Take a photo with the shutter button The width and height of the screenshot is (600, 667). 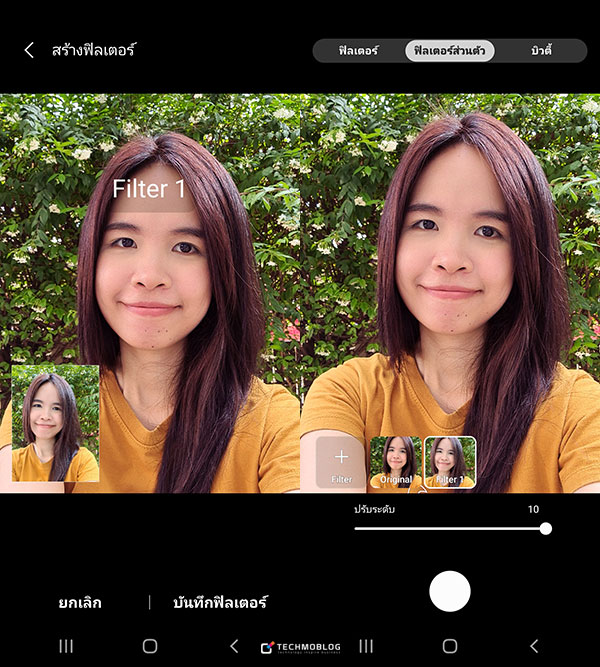450,591
